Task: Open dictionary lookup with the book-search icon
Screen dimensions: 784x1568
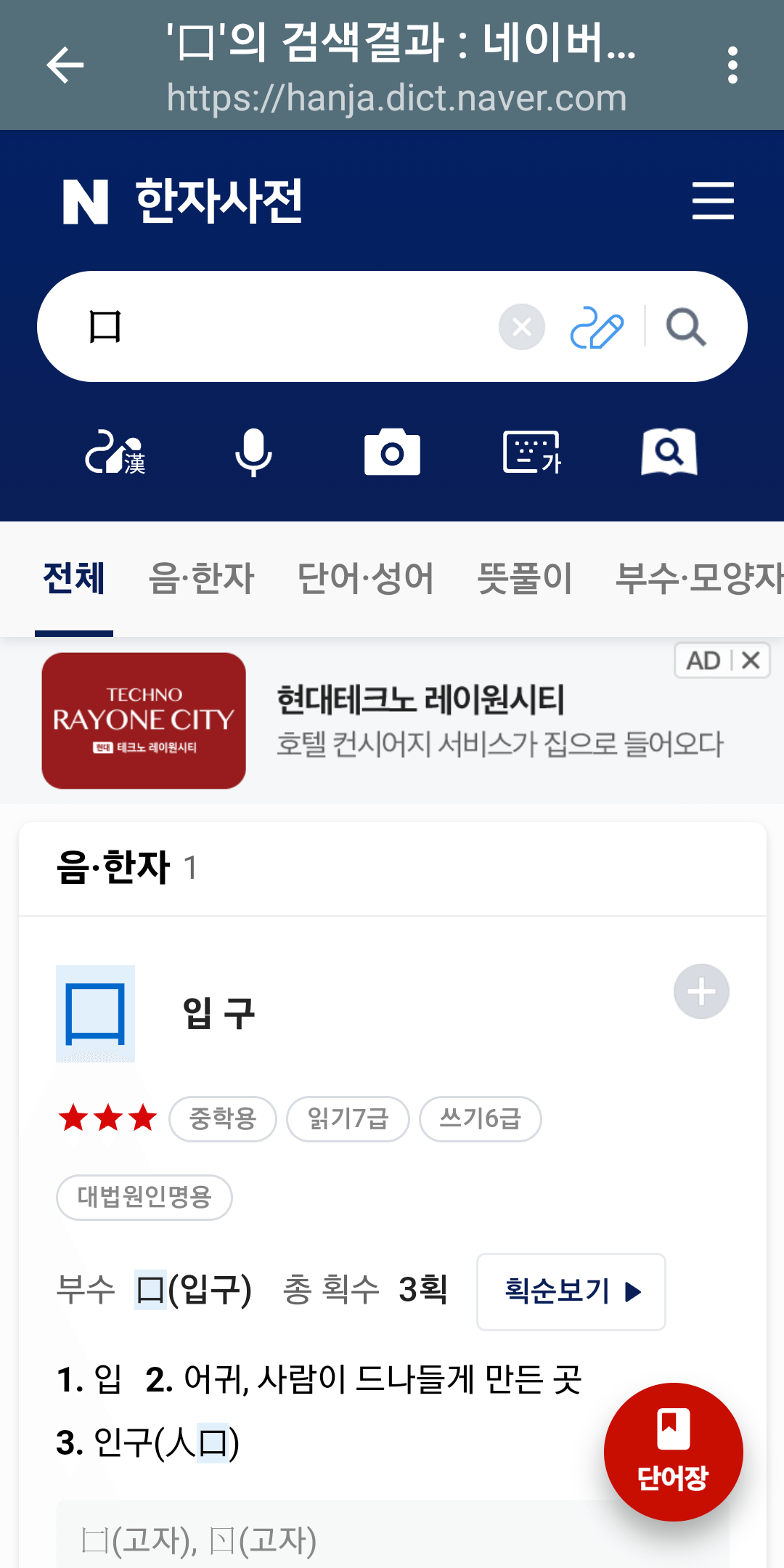Action: click(x=669, y=452)
